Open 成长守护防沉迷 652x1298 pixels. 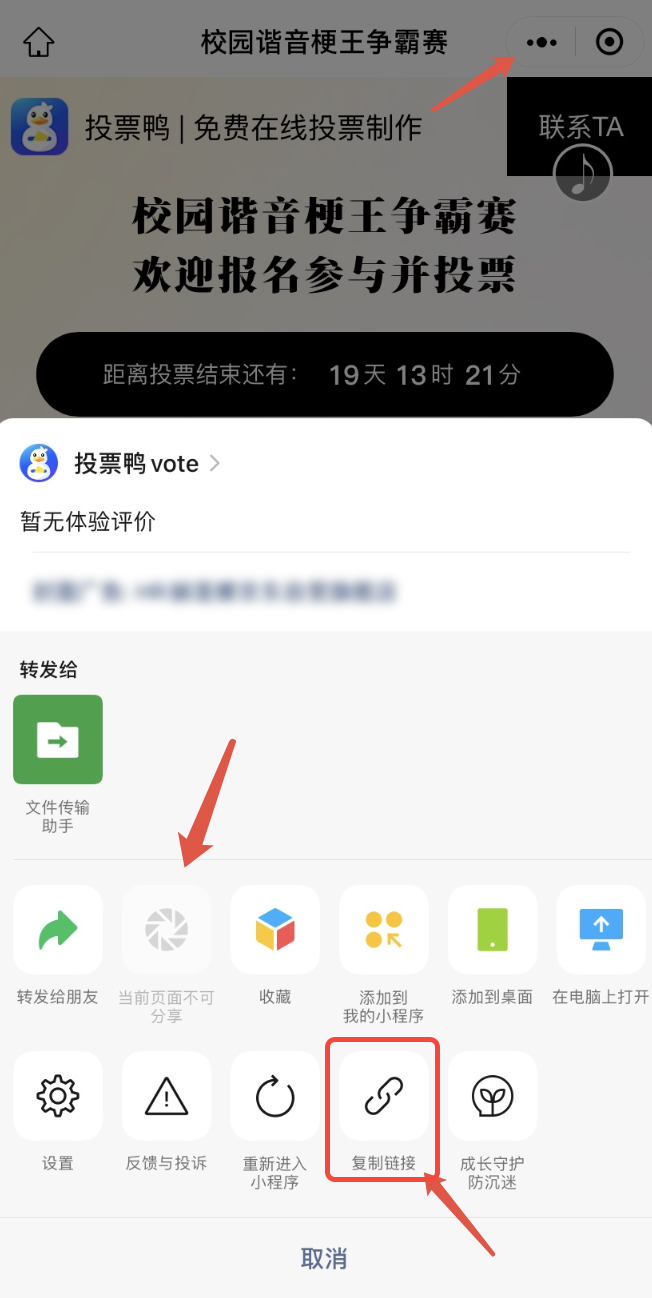point(492,1096)
